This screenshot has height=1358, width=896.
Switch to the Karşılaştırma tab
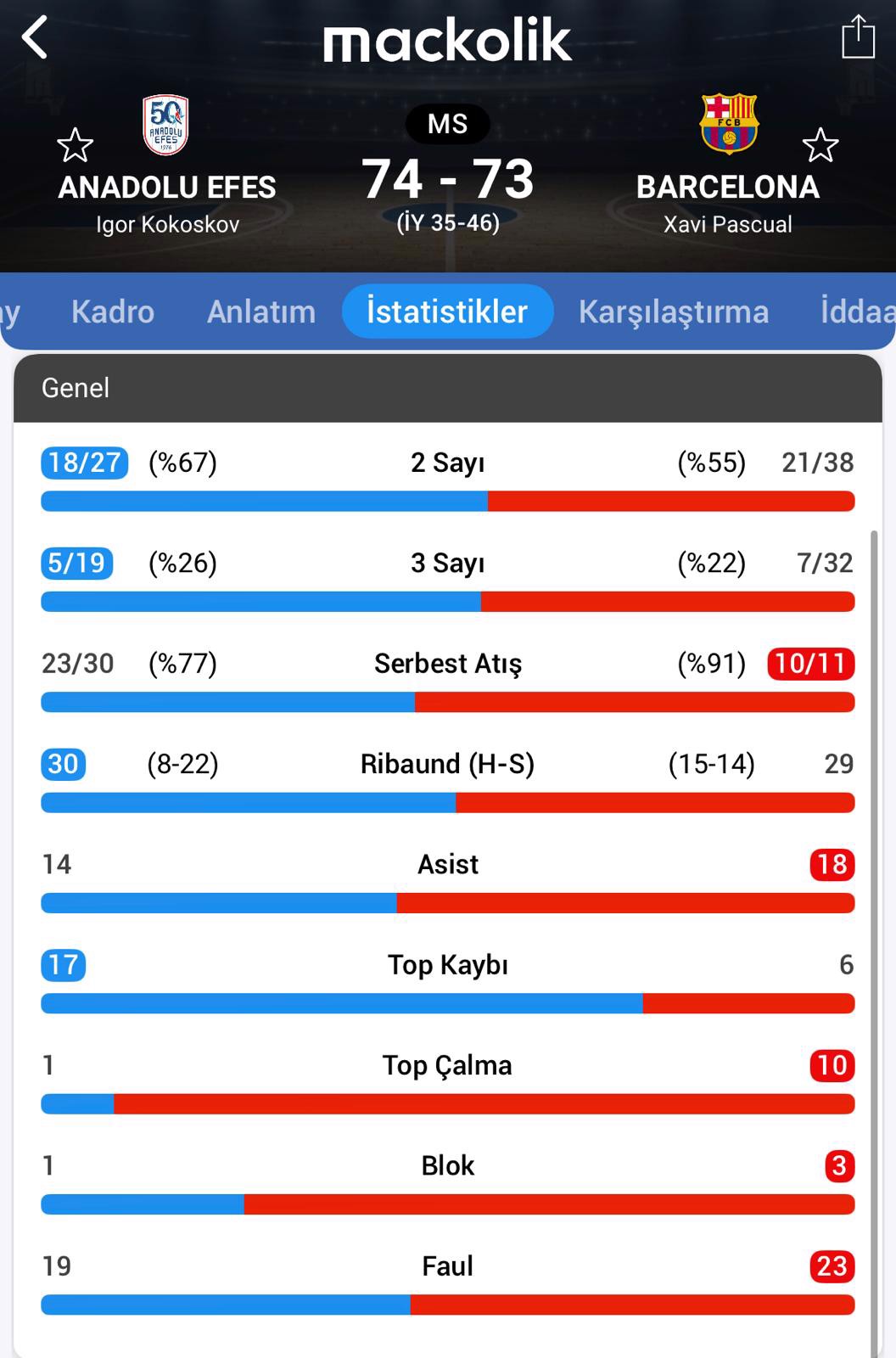pyautogui.click(x=674, y=311)
